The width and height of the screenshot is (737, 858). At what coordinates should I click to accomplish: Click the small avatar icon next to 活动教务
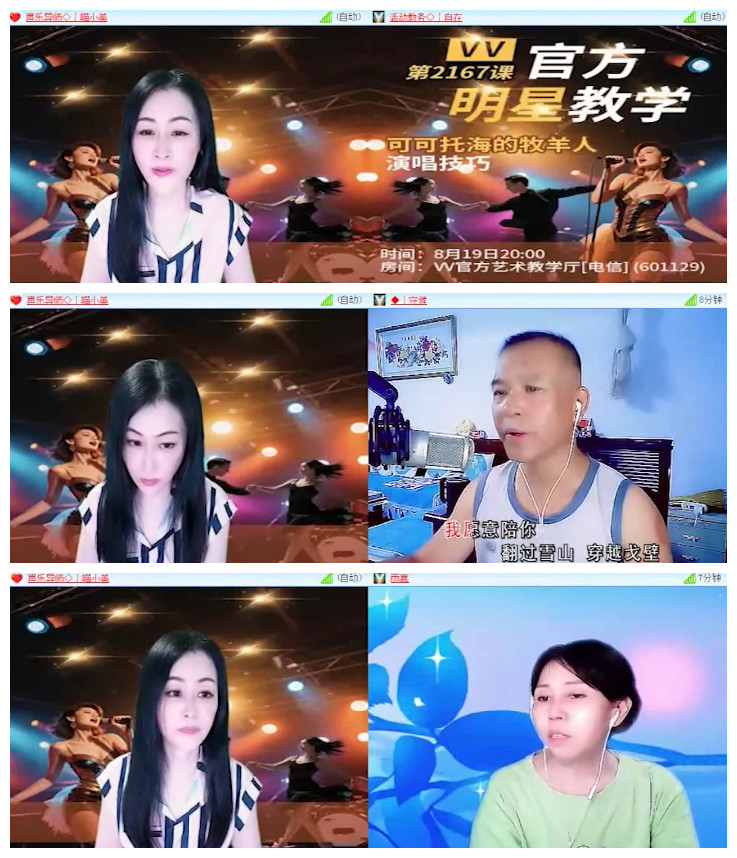pos(376,15)
